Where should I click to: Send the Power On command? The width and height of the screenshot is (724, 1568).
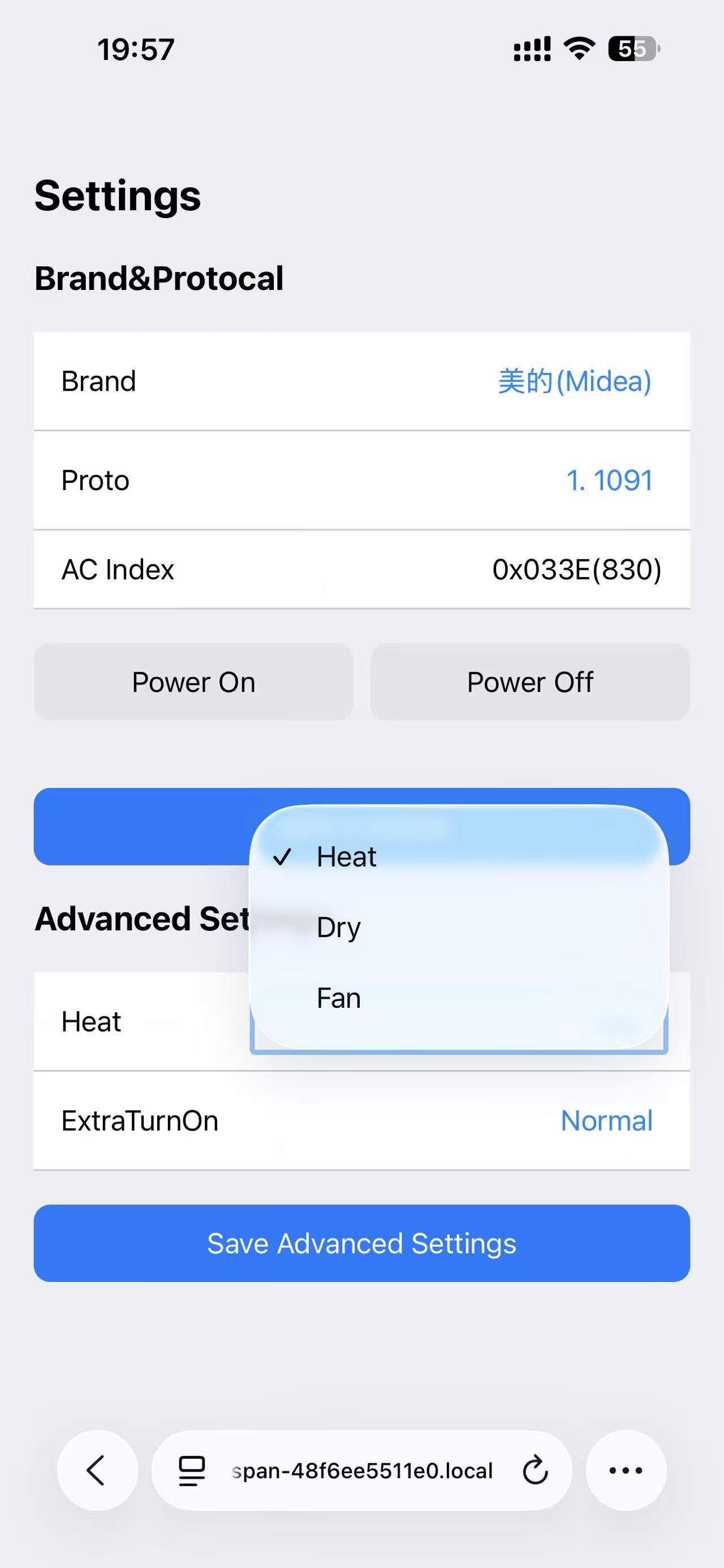point(193,682)
